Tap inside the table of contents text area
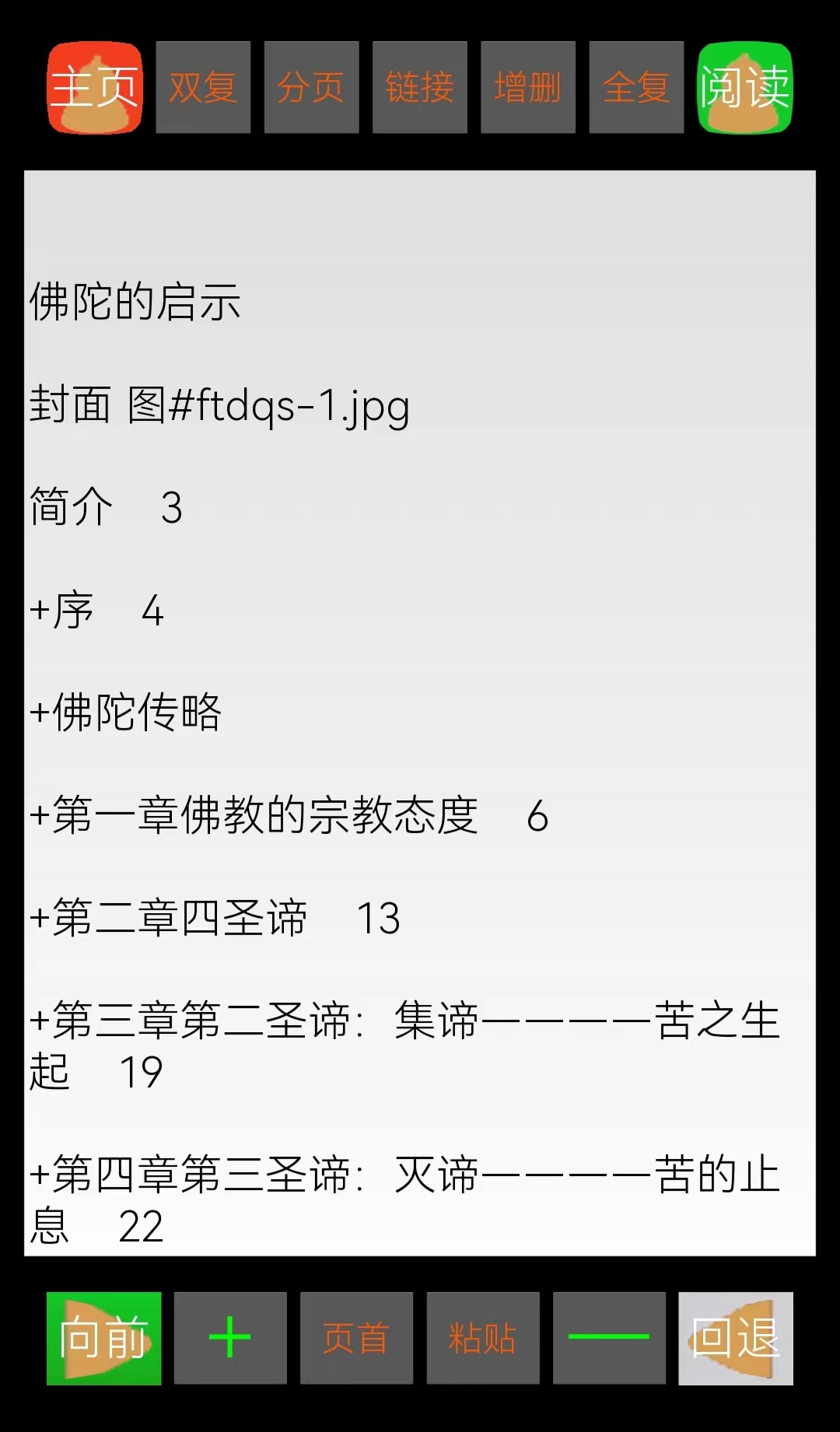840x1432 pixels. tap(420, 712)
